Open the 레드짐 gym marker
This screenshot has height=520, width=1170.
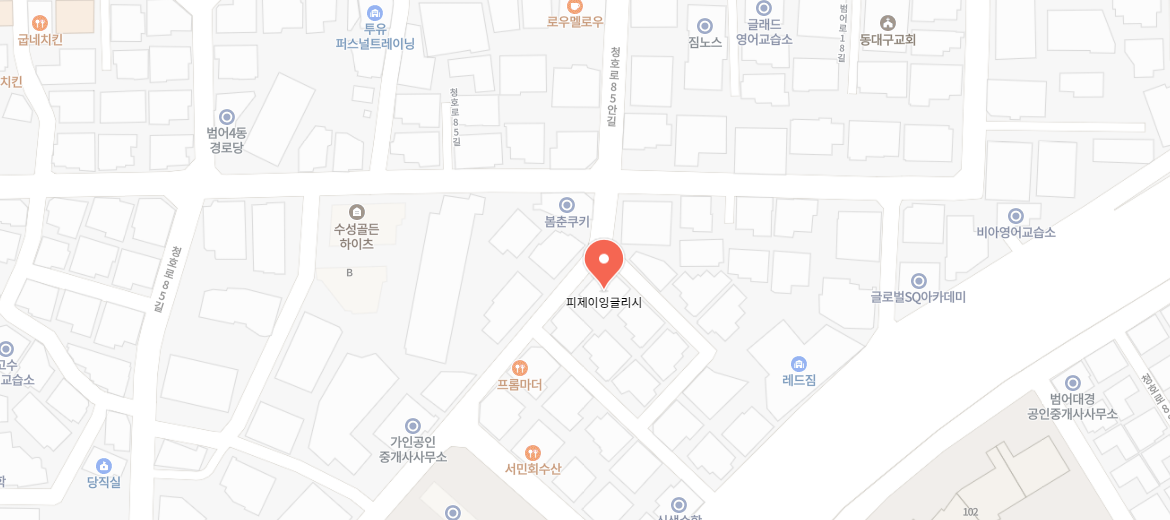[x=798, y=364]
